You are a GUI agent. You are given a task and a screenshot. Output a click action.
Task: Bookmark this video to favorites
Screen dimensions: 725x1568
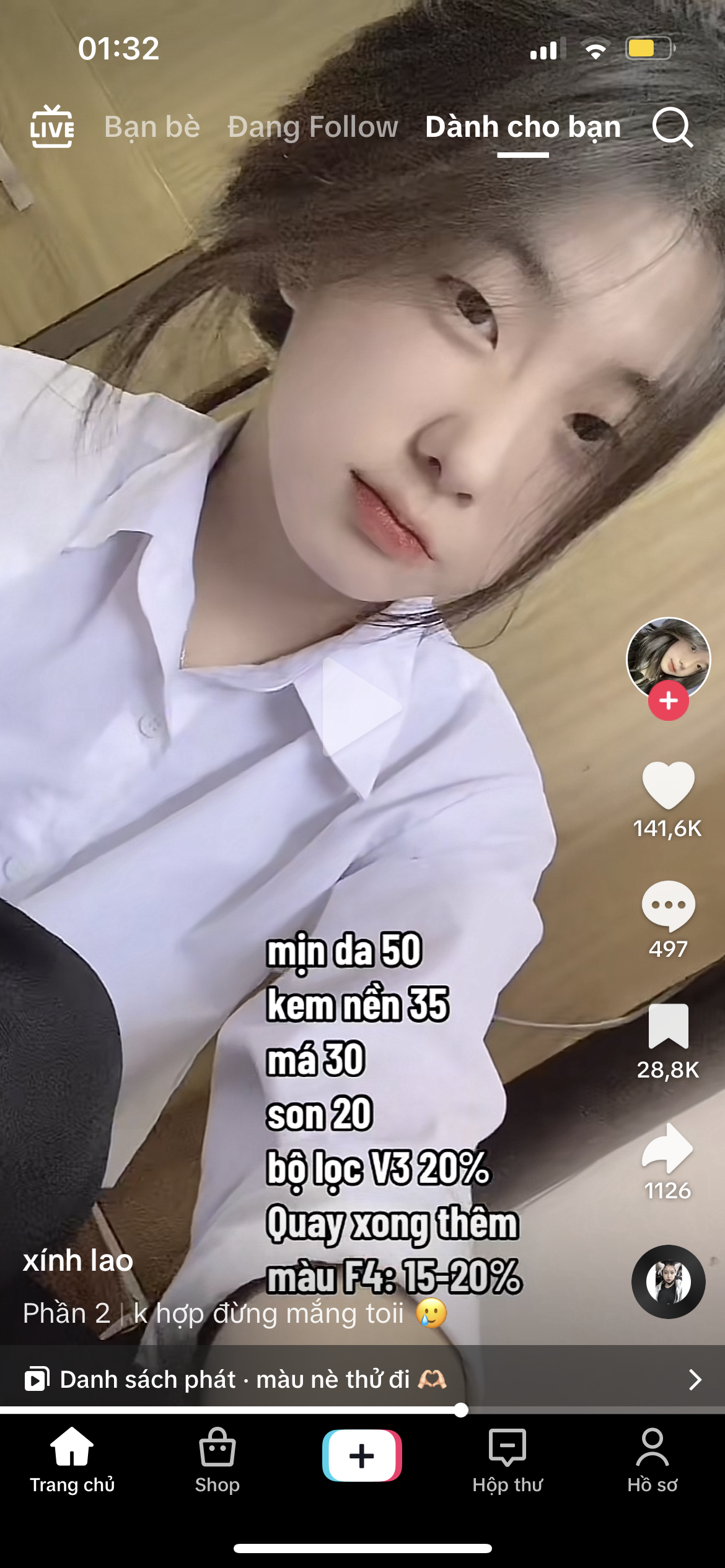[x=668, y=1026]
